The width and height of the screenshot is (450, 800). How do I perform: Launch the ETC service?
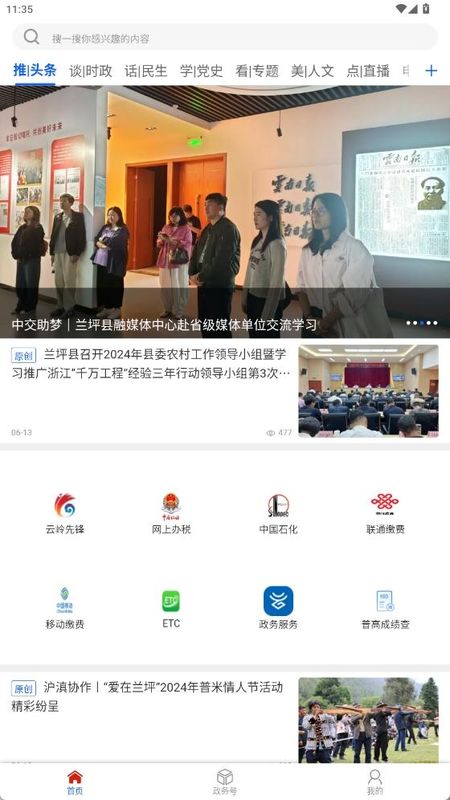click(171, 608)
